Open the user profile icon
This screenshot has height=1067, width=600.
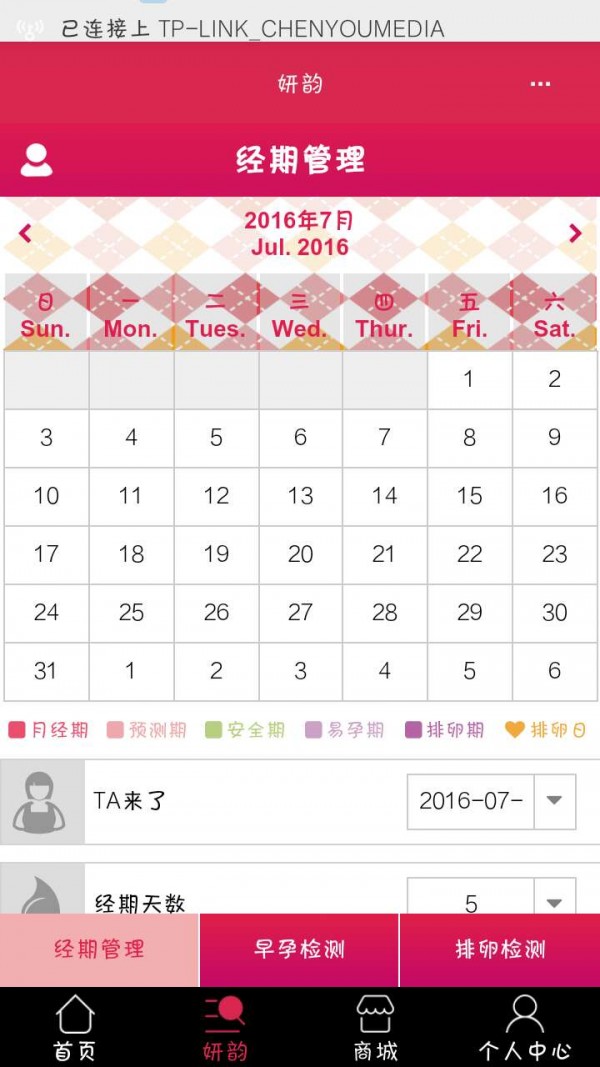pyautogui.click(x=36, y=160)
